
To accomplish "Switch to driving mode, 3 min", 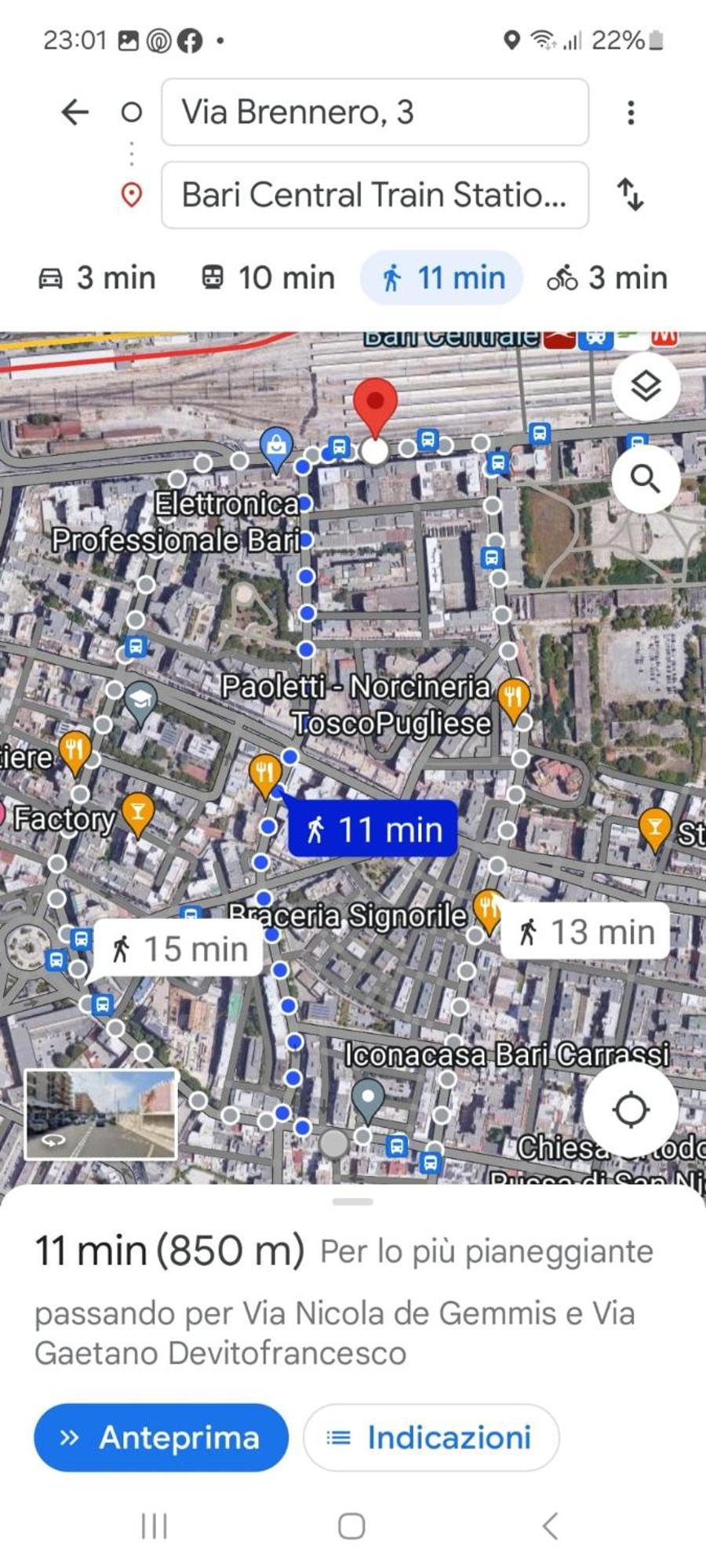I will tap(98, 278).
